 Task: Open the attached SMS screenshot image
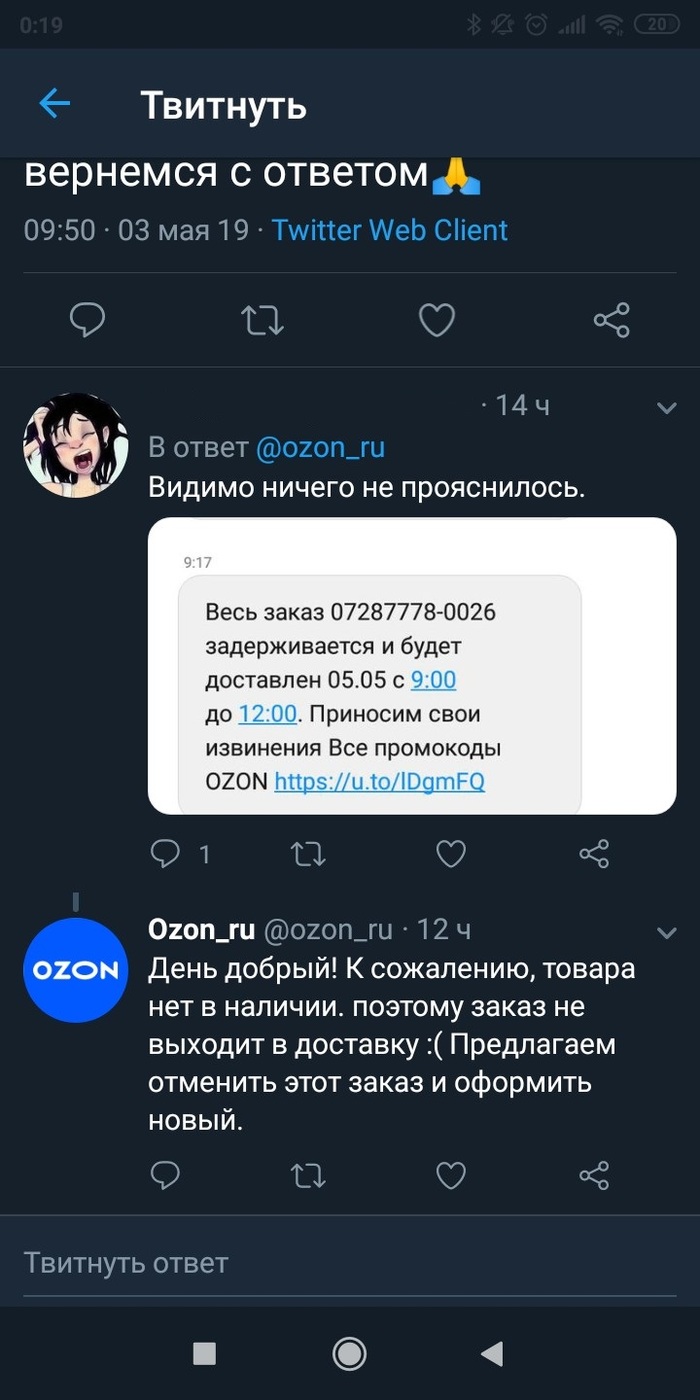click(x=412, y=665)
